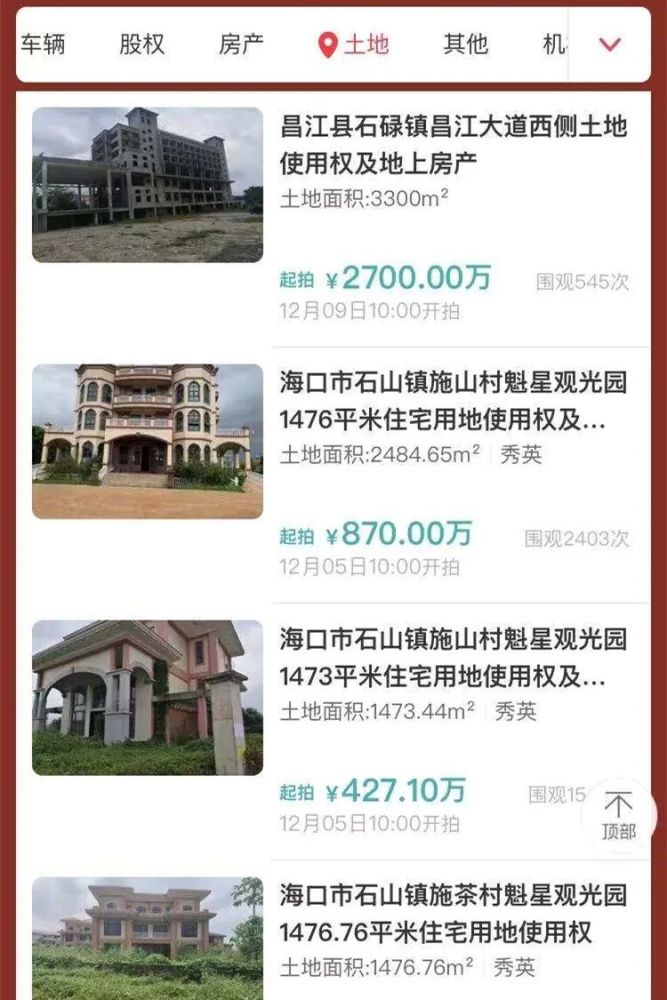Switch to the 房产 tab

(x=241, y=45)
